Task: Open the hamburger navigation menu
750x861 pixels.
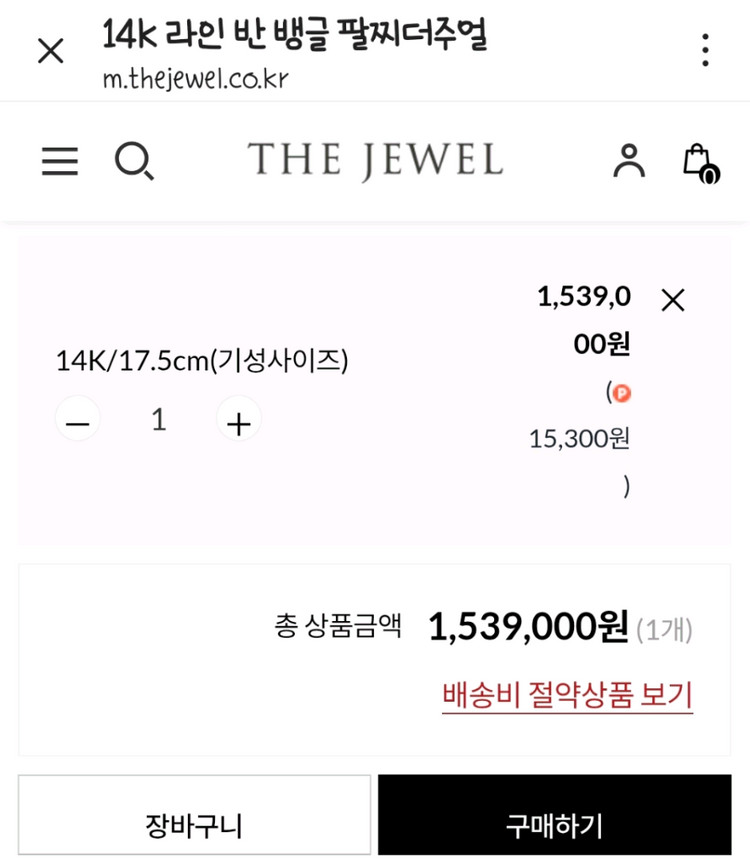Action: [x=59, y=162]
